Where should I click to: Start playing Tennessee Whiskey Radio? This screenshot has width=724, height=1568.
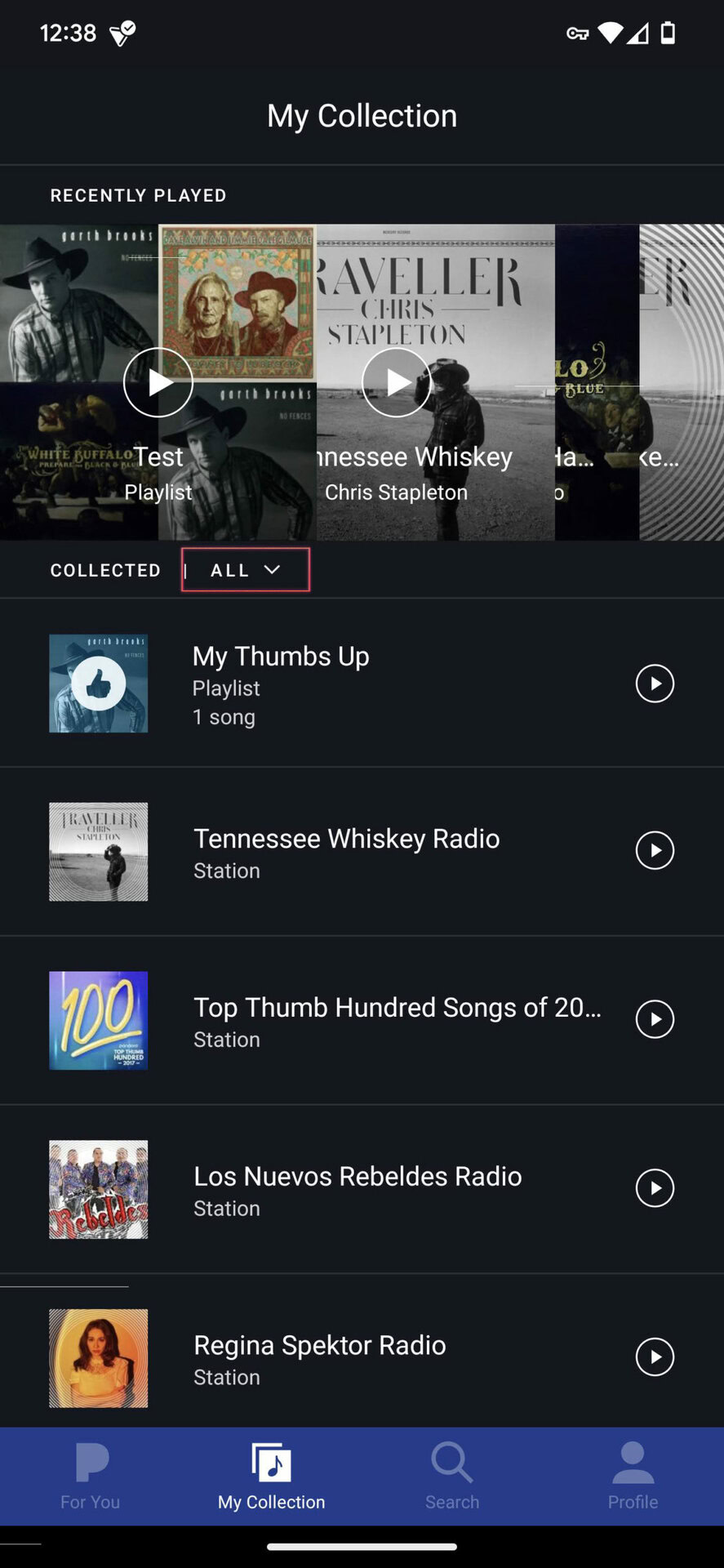pos(655,851)
